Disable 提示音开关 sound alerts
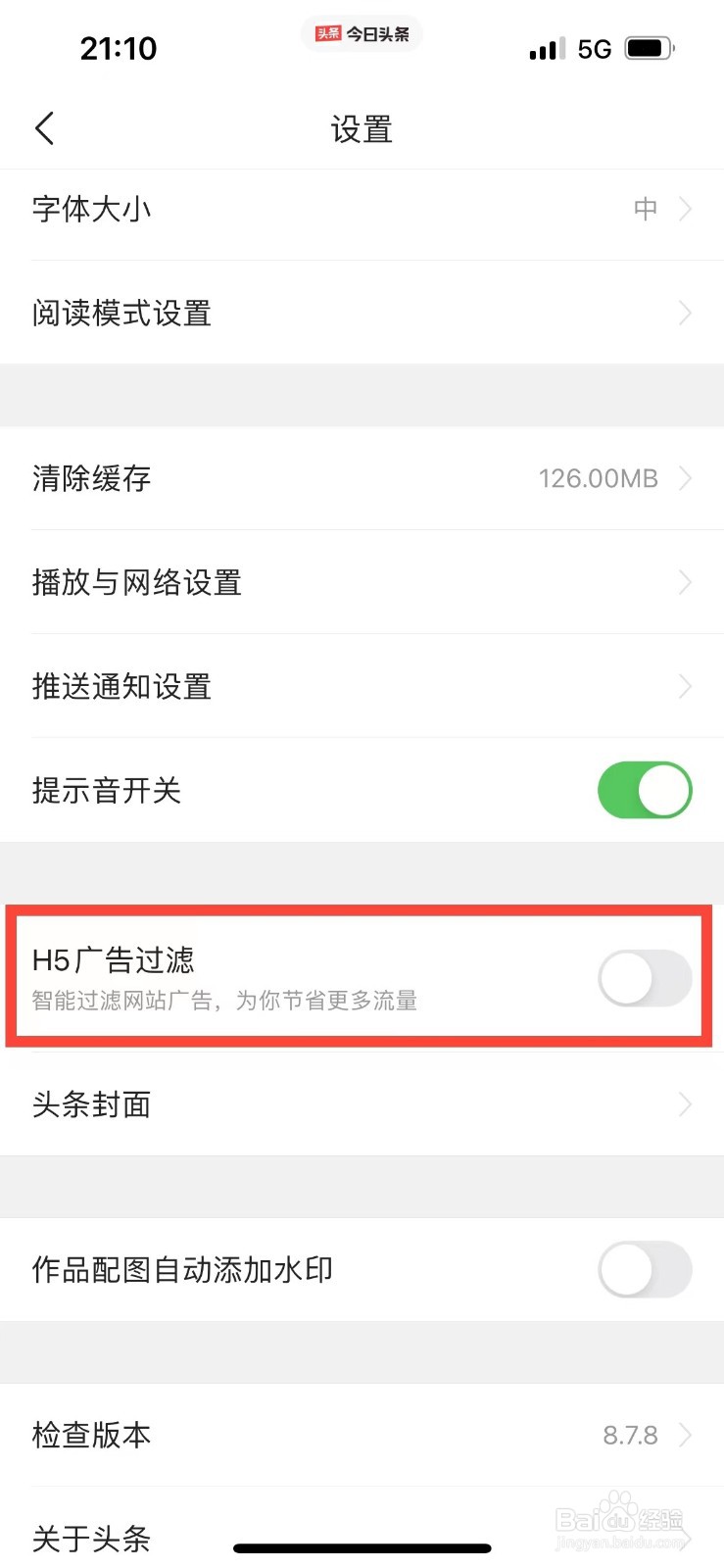This screenshot has height=1568, width=724. tap(644, 790)
